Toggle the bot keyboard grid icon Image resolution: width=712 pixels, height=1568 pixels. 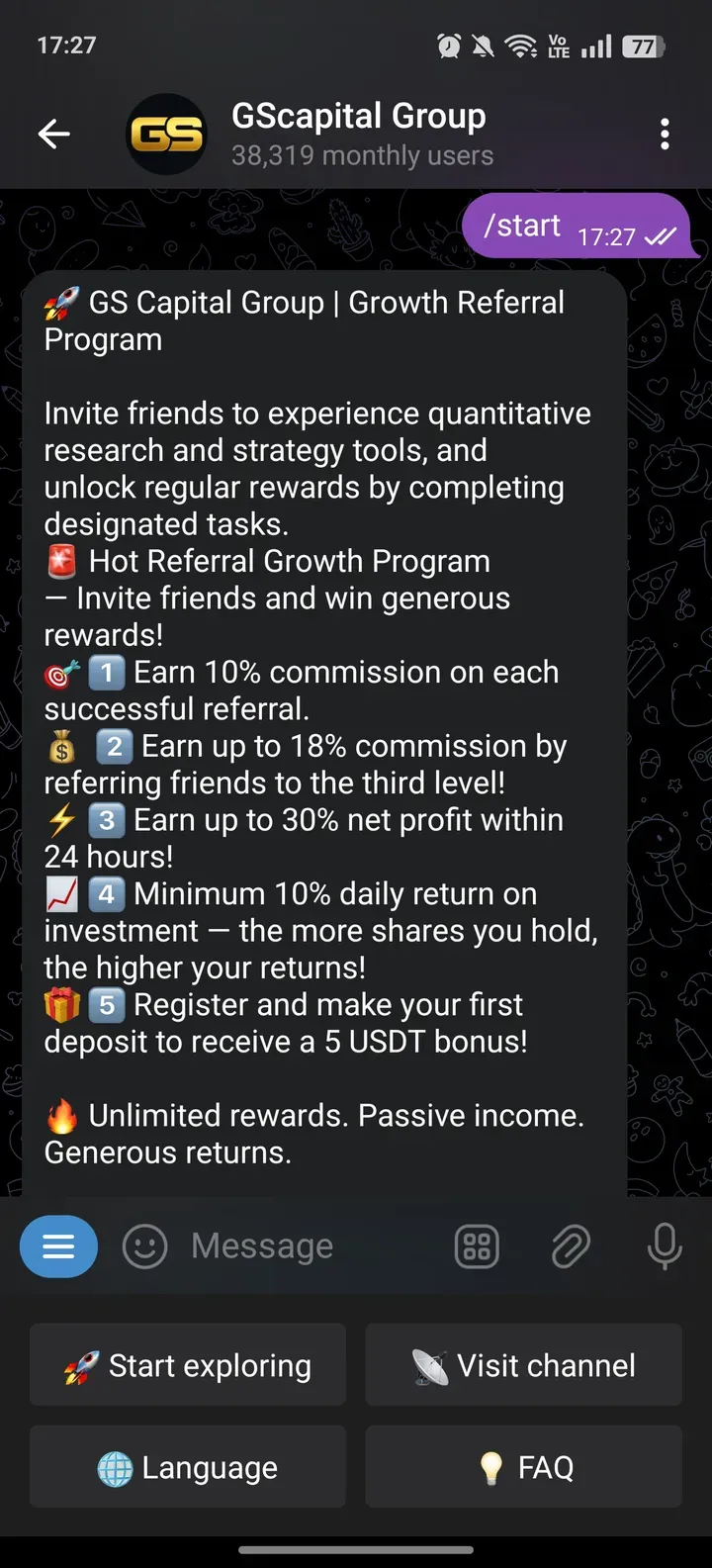pyautogui.click(x=477, y=1246)
